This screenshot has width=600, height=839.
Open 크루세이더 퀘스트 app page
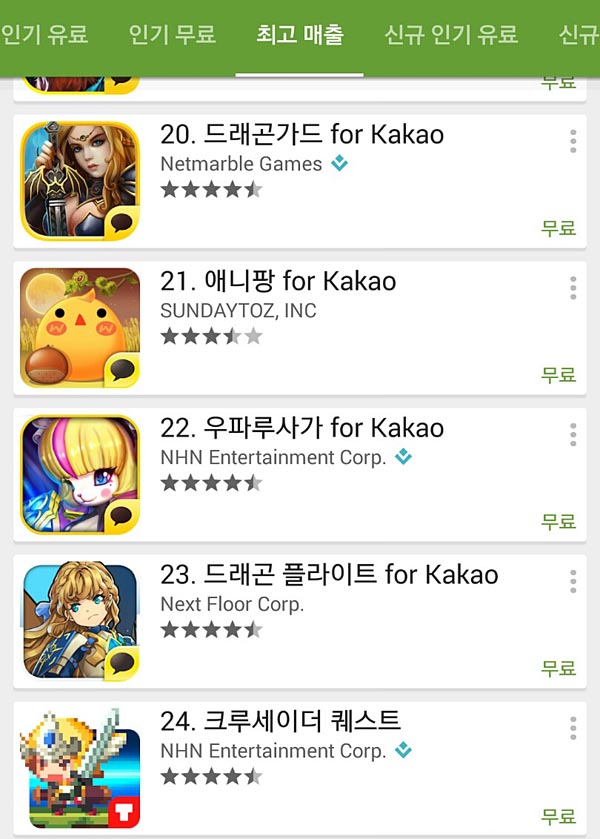pyautogui.click(x=280, y=721)
